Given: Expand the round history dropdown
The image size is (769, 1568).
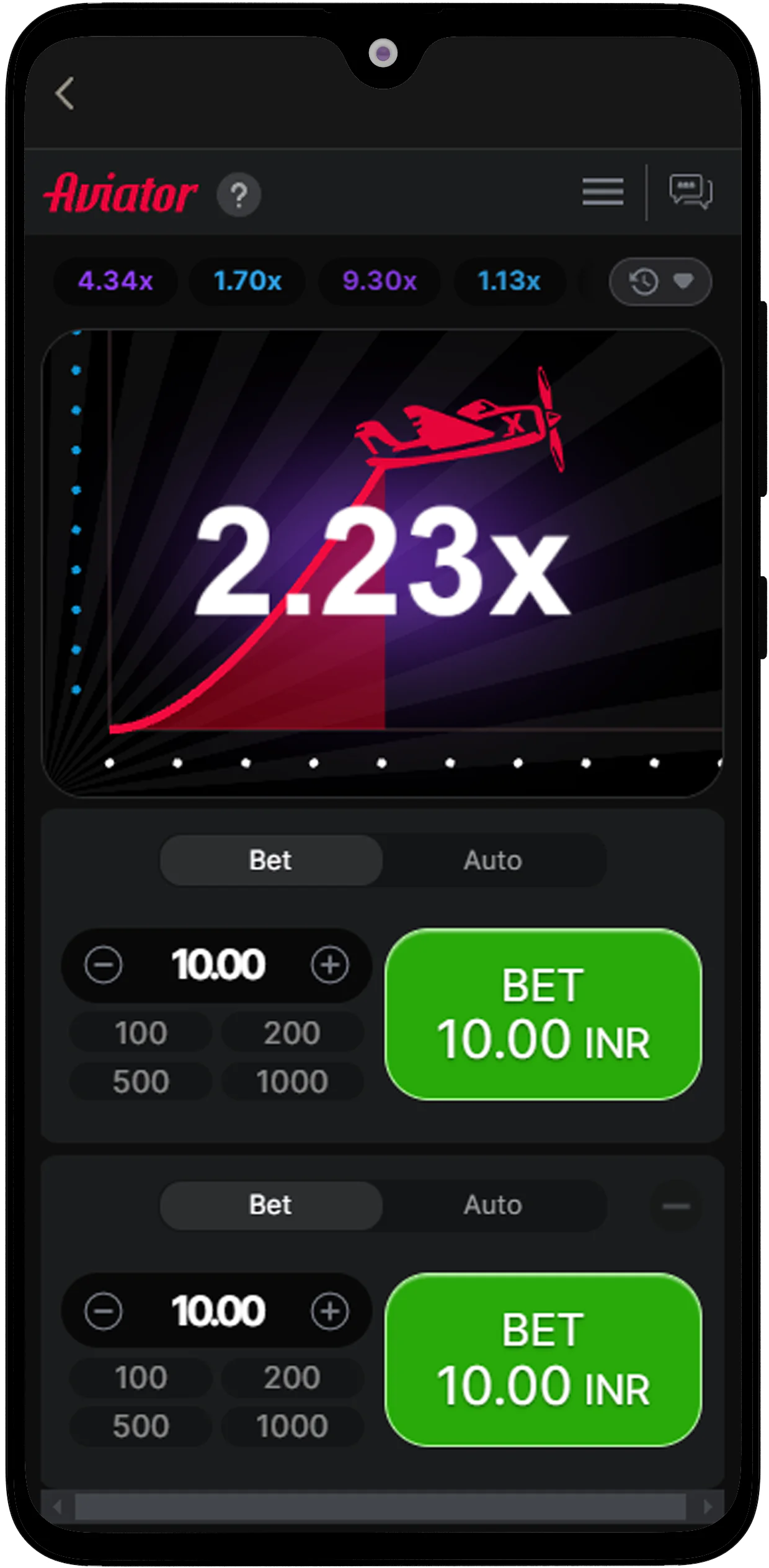Looking at the screenshot, I should pos(660,282).
